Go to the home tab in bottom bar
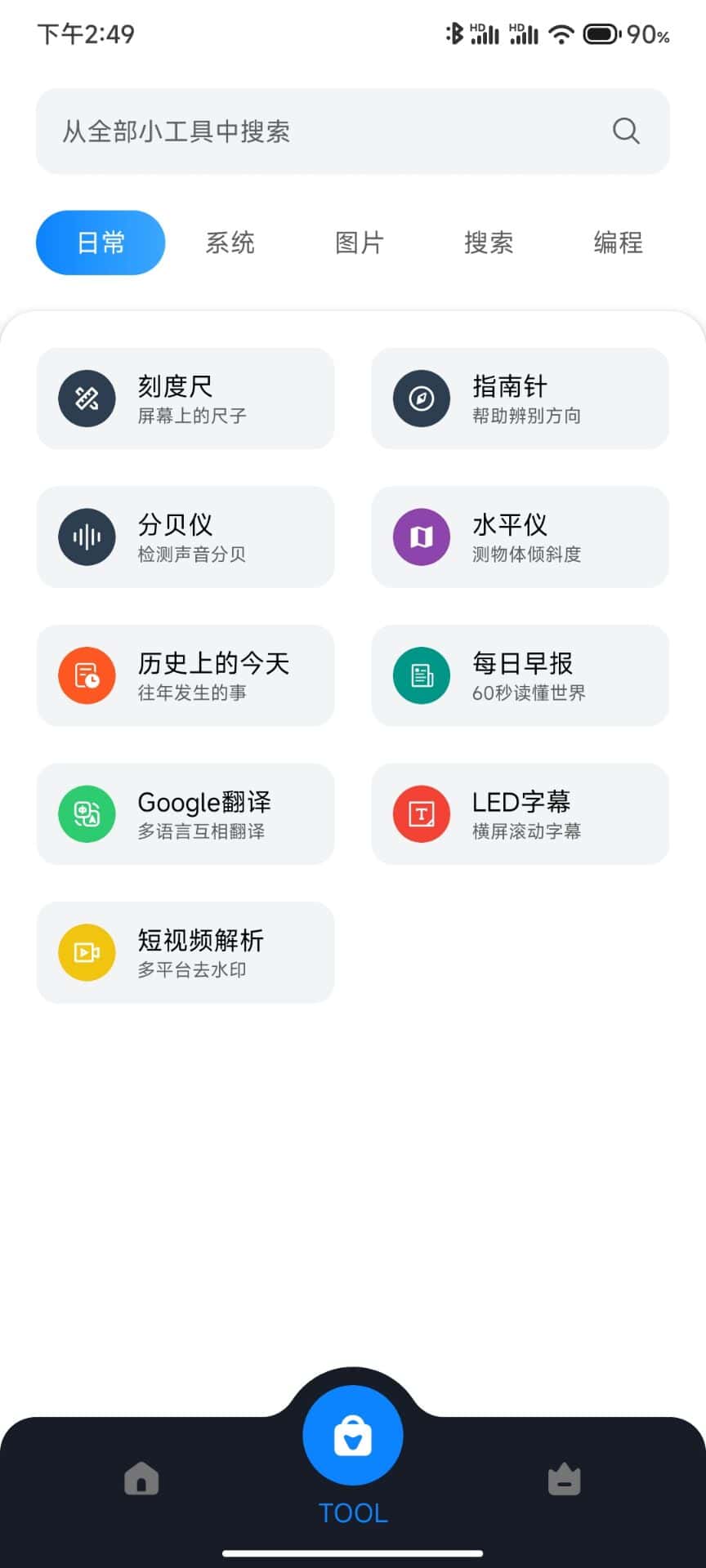This screenshot has height=1568, width=706. coord(141,1478)
